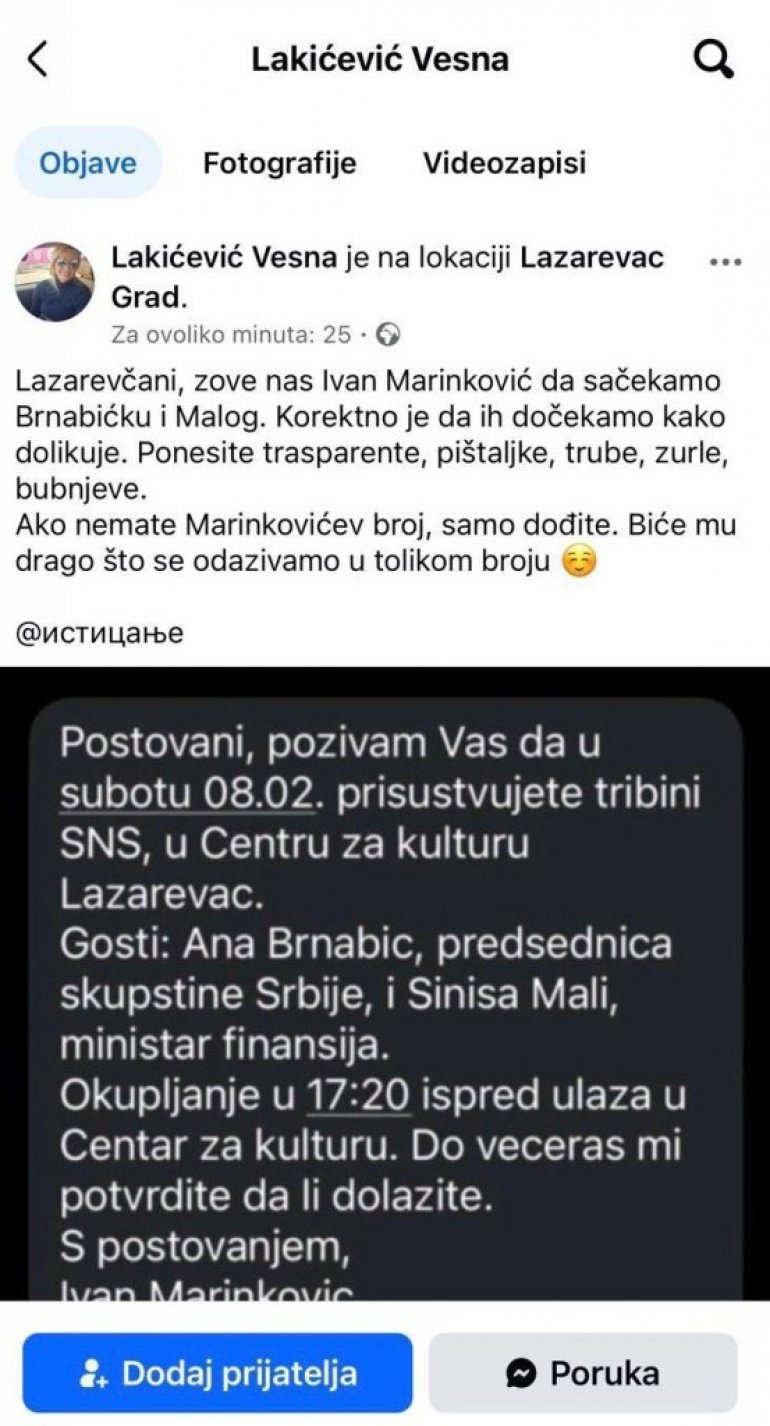Select the Objave tab
This screenshot has width=770, height=1426.
click(x=88, y=163)
